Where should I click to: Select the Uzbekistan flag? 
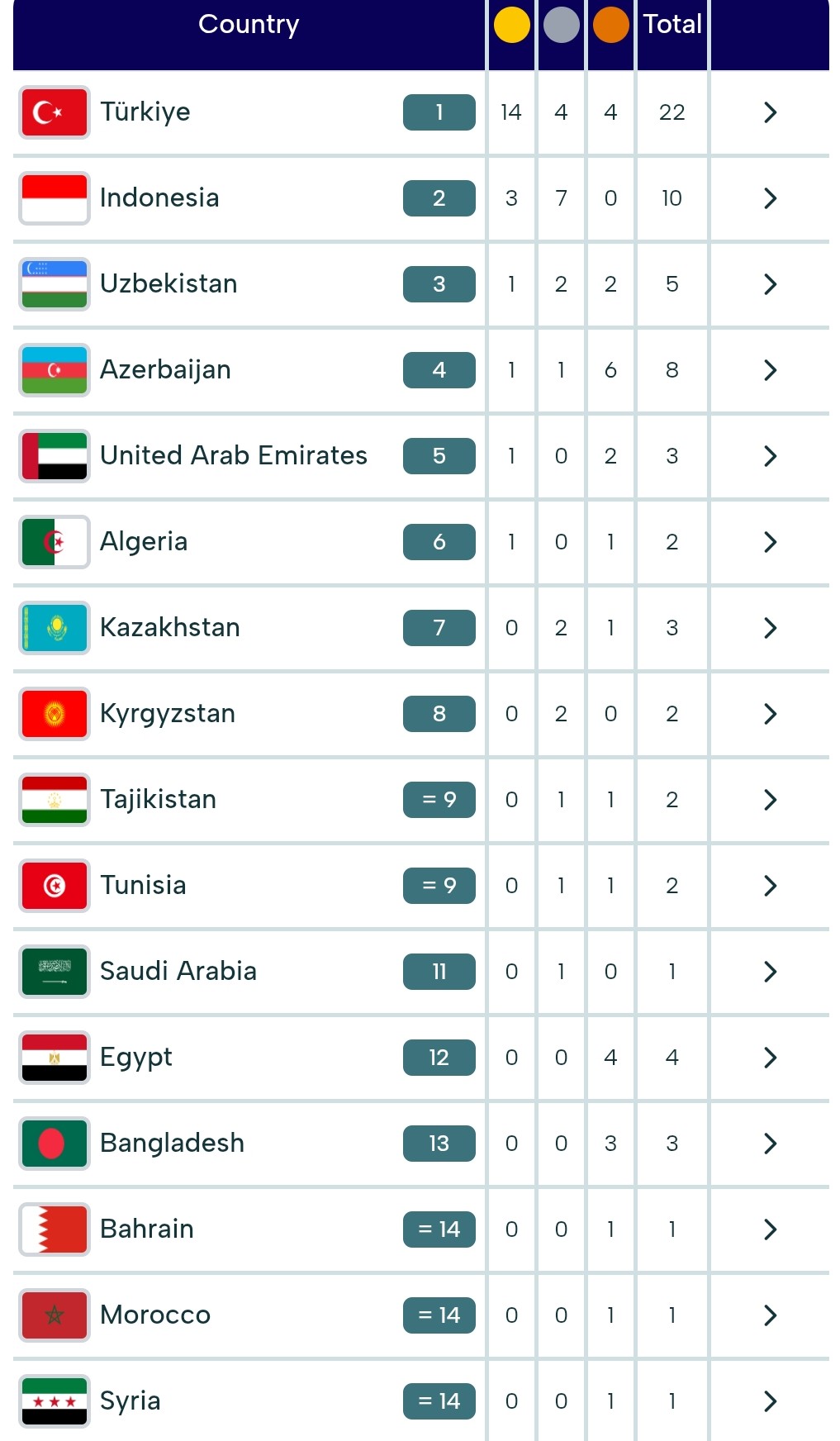(53, 284)
